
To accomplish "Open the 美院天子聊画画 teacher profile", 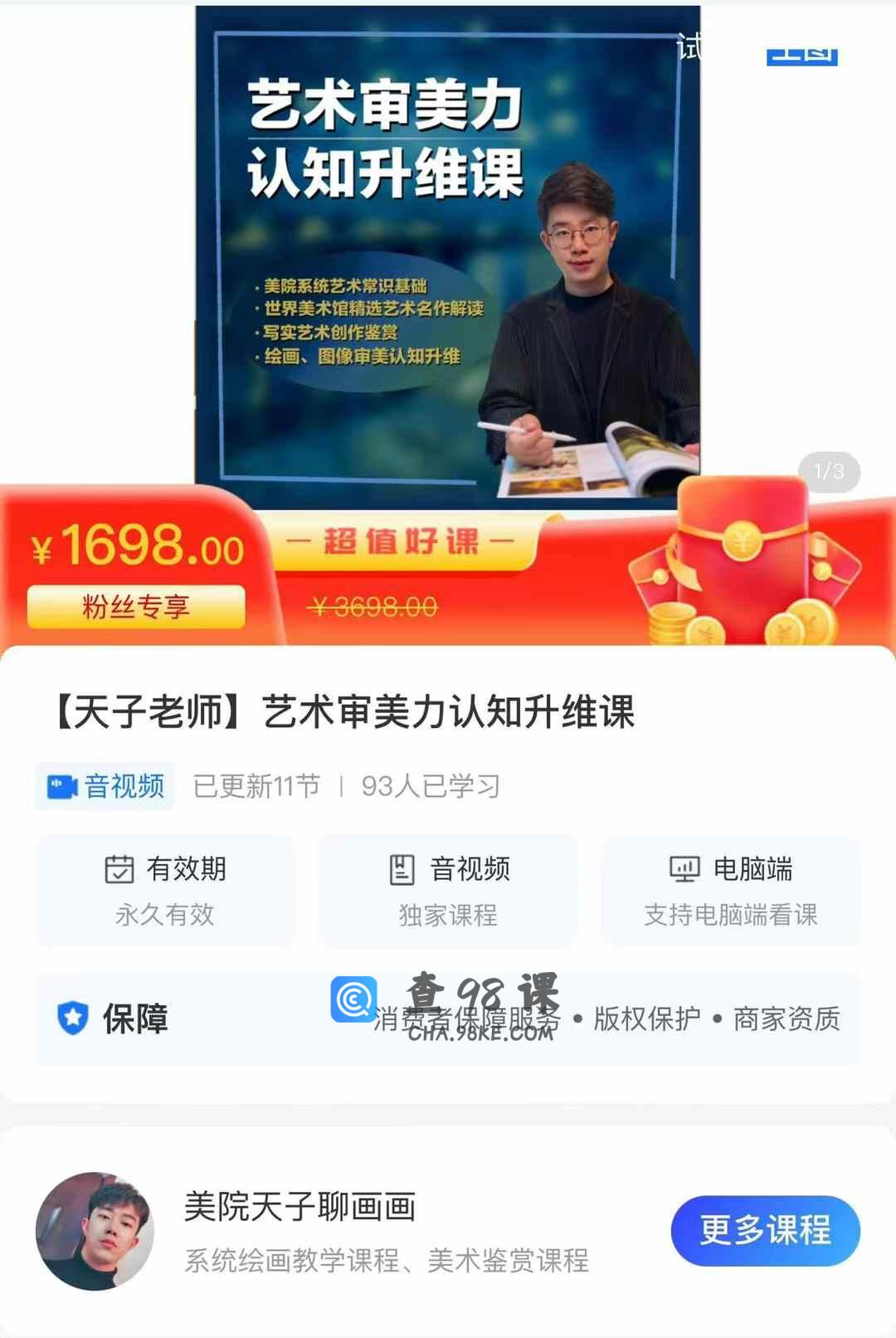I will click(x=299, y=1207).
